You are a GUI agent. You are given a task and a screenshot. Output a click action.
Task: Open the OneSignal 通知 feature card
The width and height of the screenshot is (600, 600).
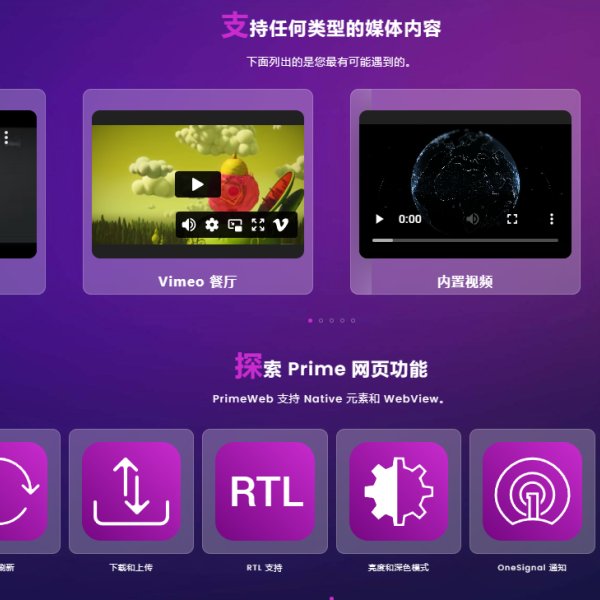pos(532,491)
